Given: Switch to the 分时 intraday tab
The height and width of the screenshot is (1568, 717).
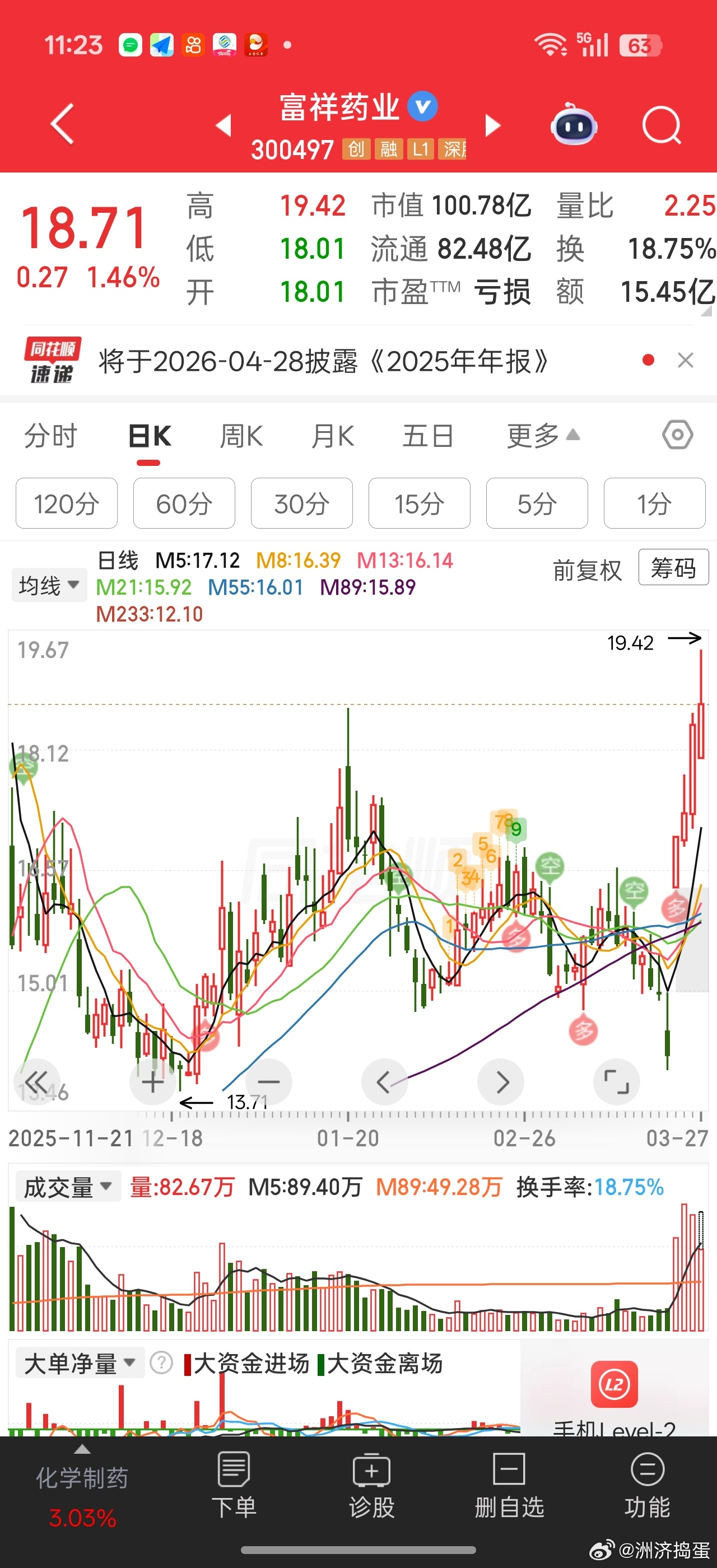Looking at the screenshot, I should click(x=51, y=436).
